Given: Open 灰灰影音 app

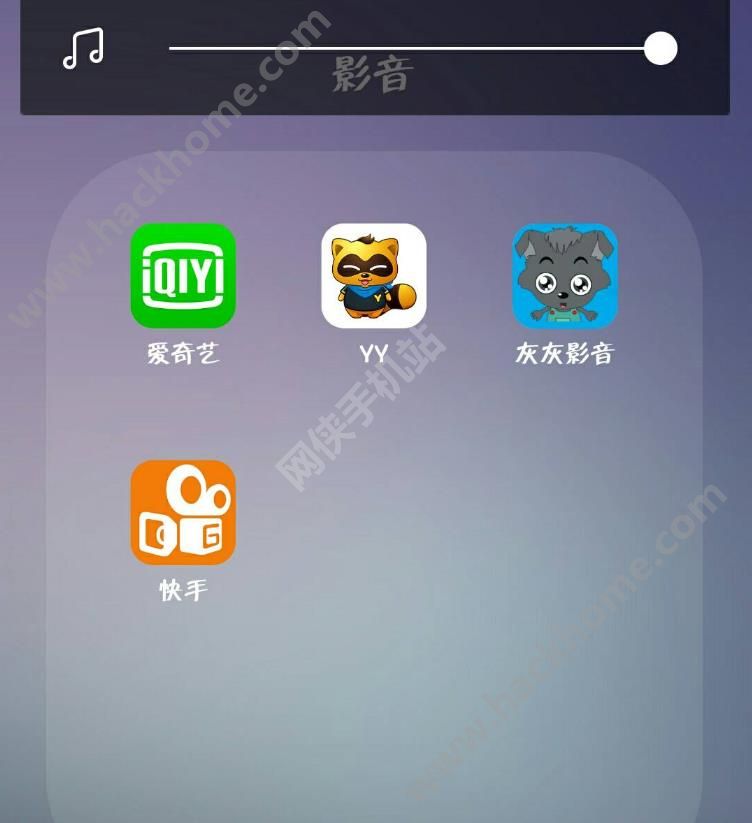Looking at the screenshot, I should [565, 276].
